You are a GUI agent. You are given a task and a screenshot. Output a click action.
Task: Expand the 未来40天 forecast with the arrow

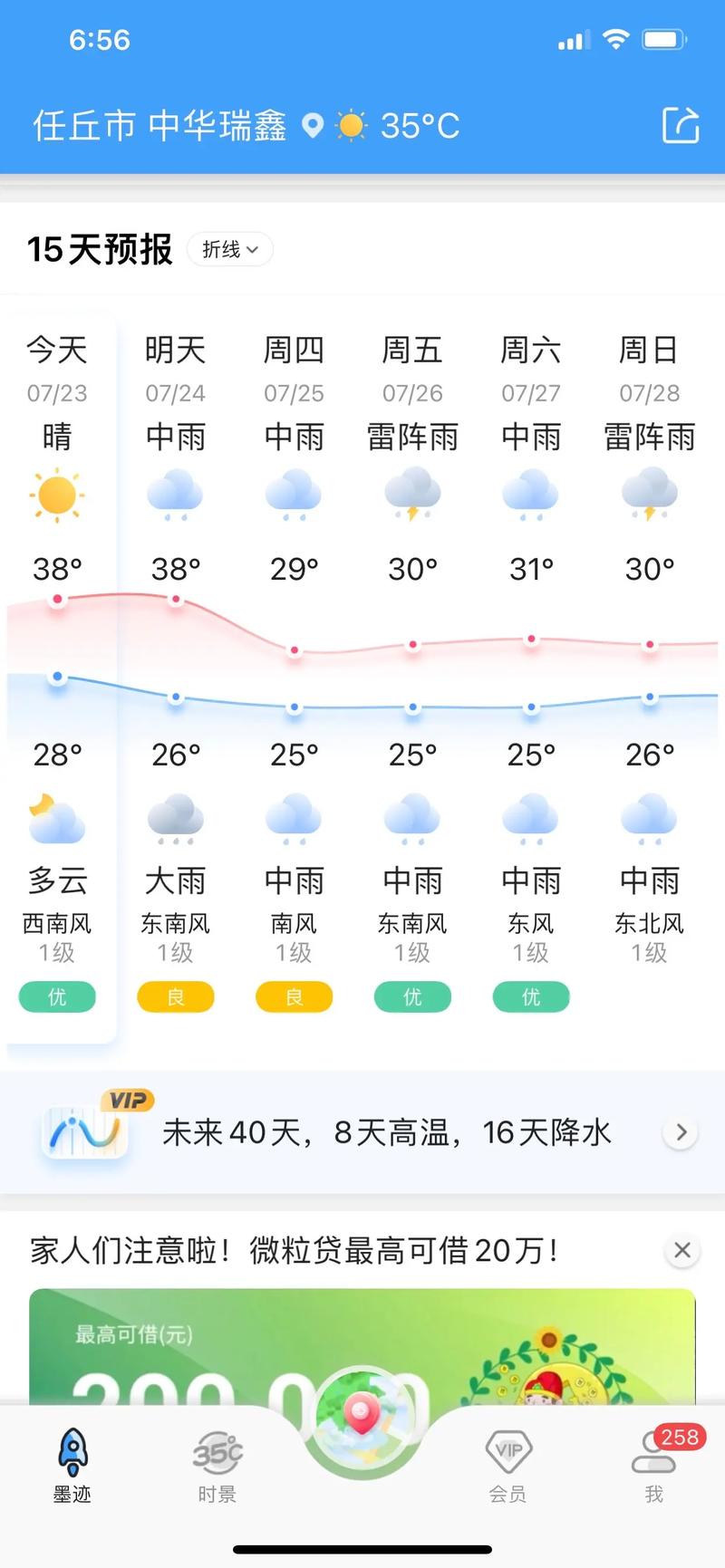681,1132
